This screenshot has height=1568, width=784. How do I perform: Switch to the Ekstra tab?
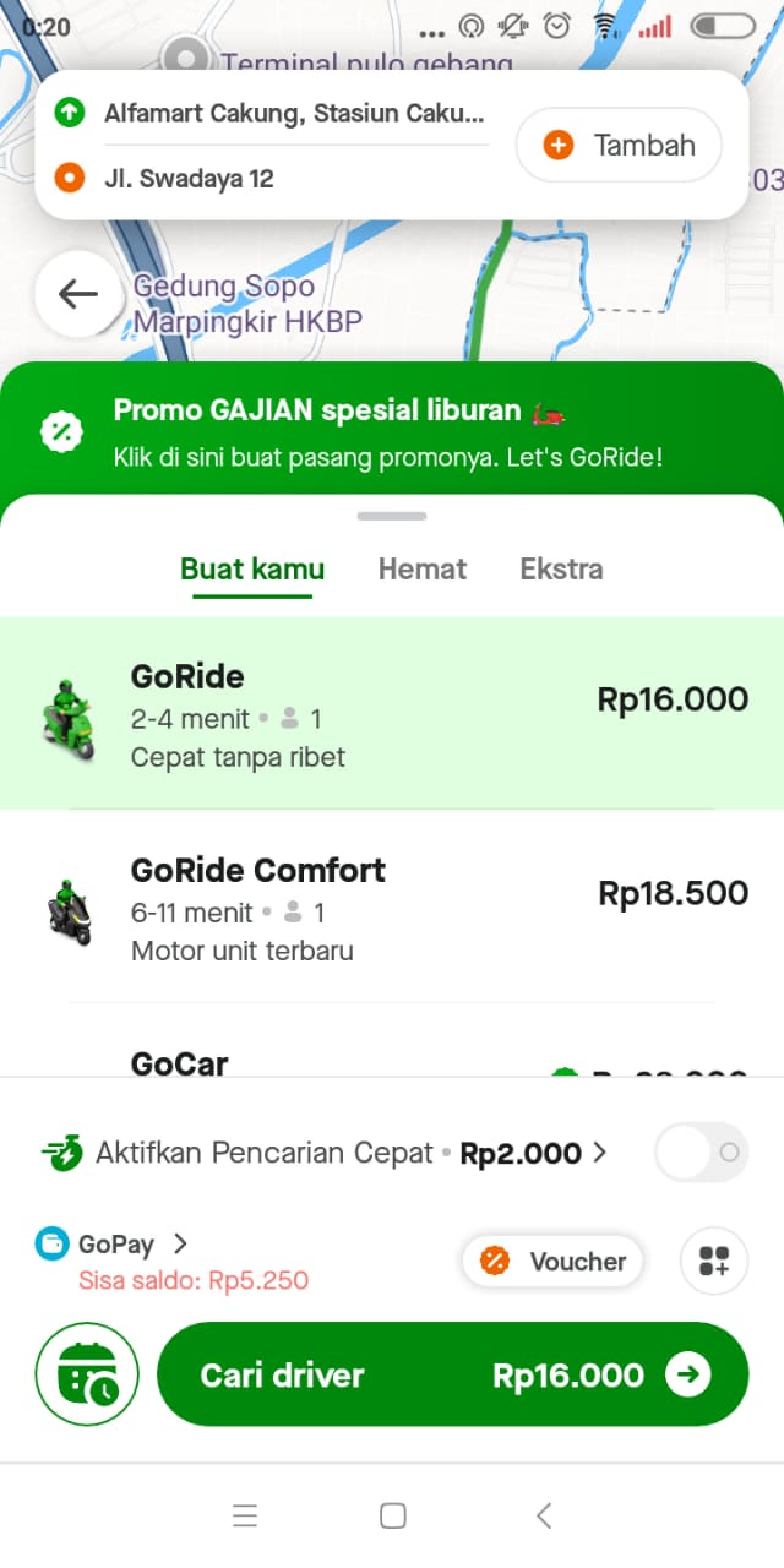click(561, 569)
